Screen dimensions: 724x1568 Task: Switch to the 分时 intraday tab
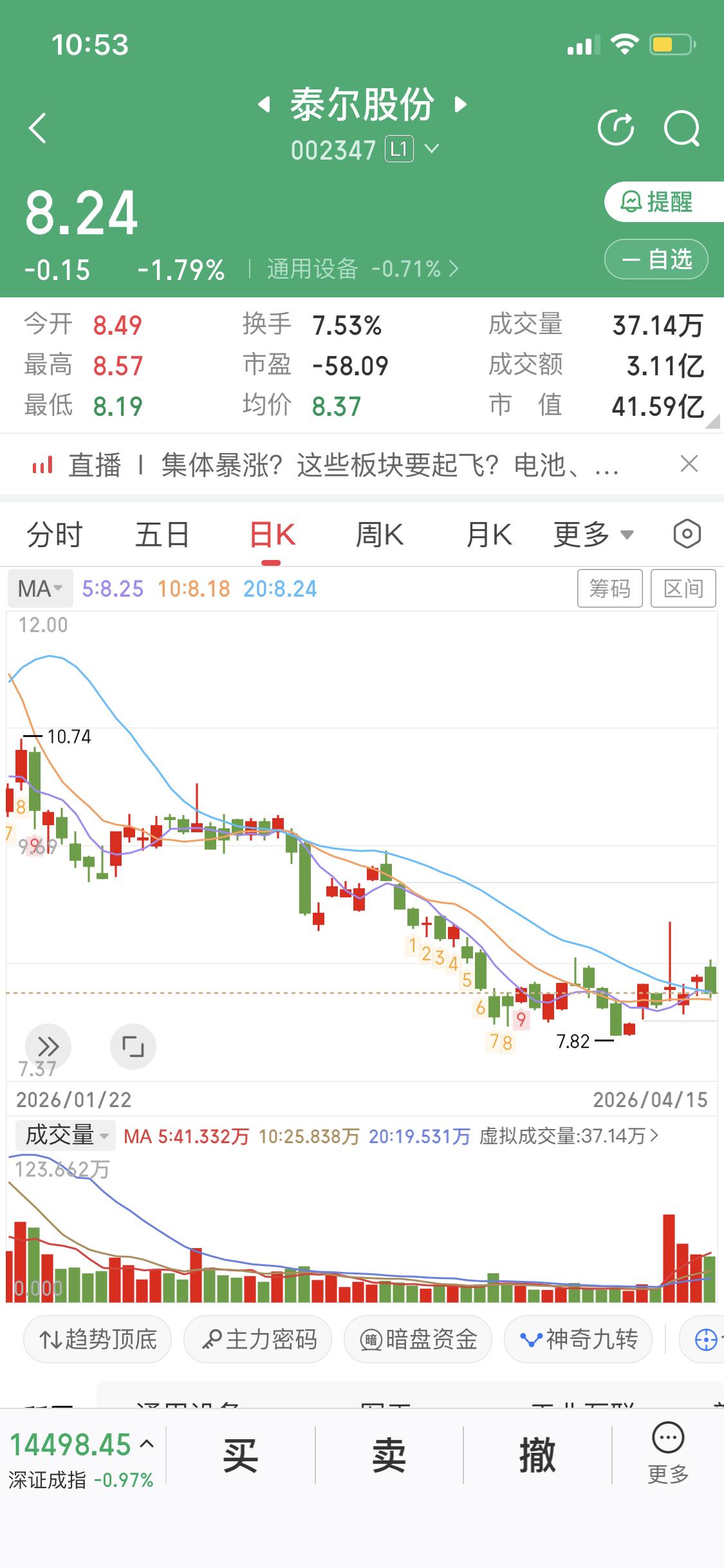(x=54, y=534)
